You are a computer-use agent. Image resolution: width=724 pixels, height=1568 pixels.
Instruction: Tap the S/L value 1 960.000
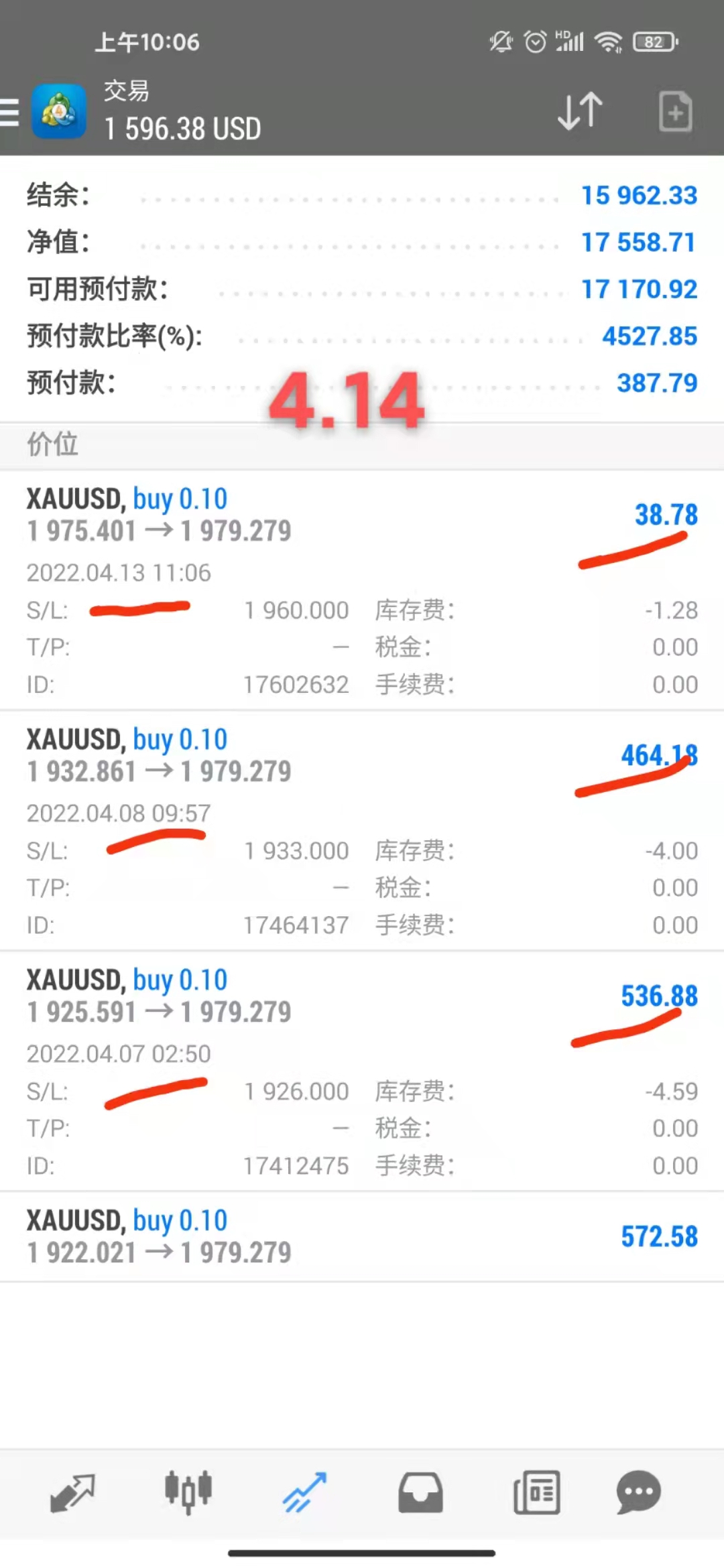tap(297, 610)
